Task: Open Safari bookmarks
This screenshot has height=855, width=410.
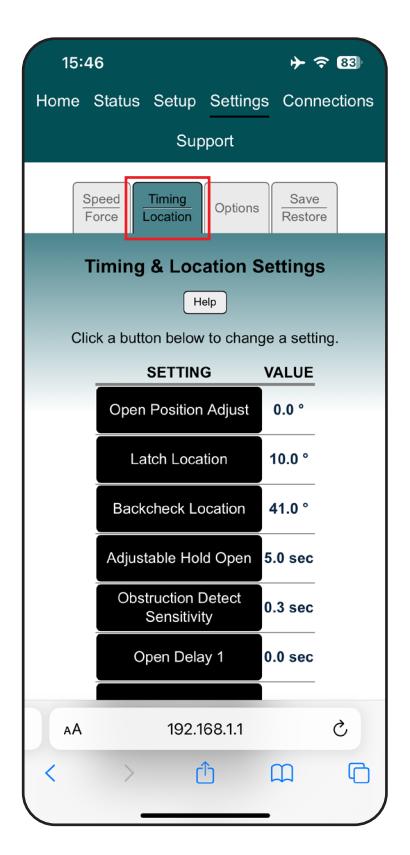Action: pos(282,773)
